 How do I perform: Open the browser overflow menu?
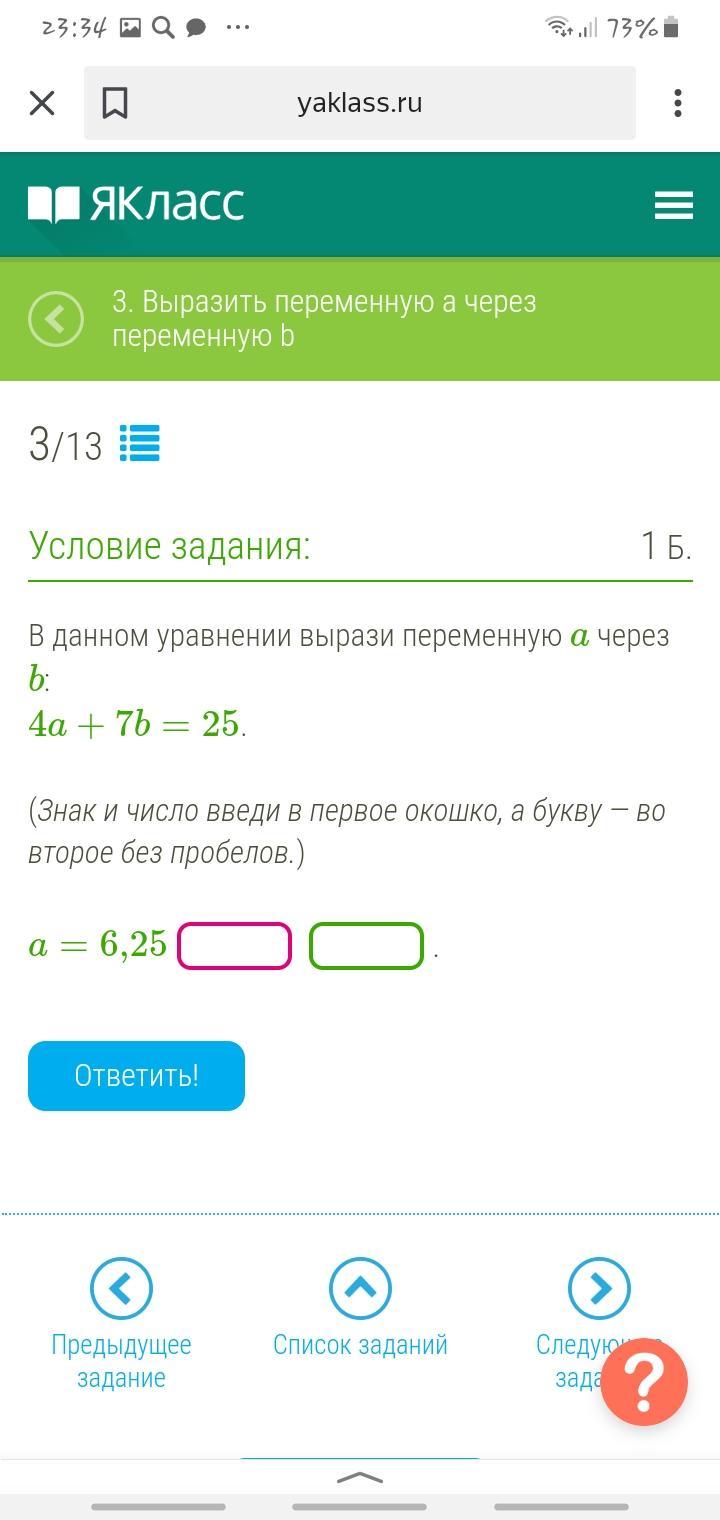(x=678, y=103)
